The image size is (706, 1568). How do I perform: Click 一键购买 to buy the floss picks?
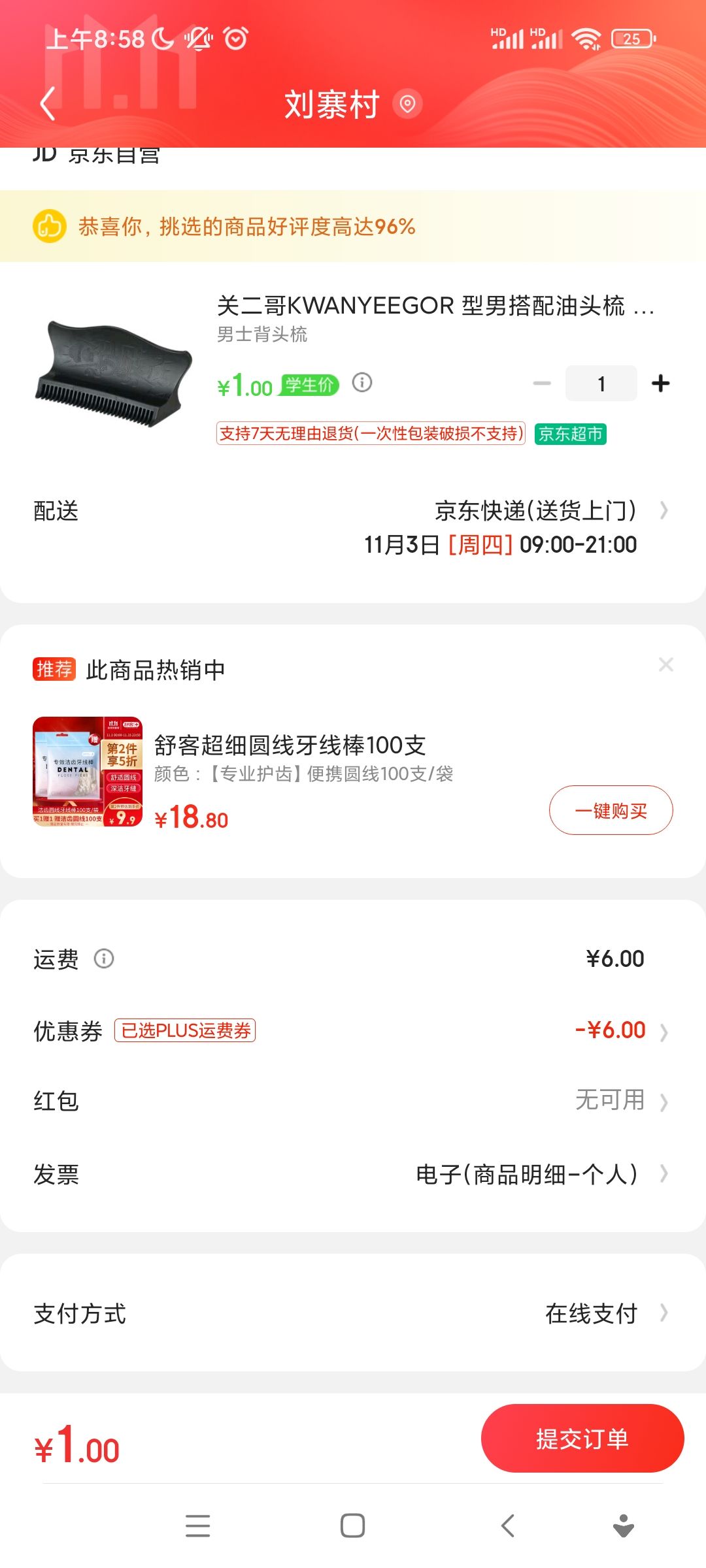(x=610, y=810)
